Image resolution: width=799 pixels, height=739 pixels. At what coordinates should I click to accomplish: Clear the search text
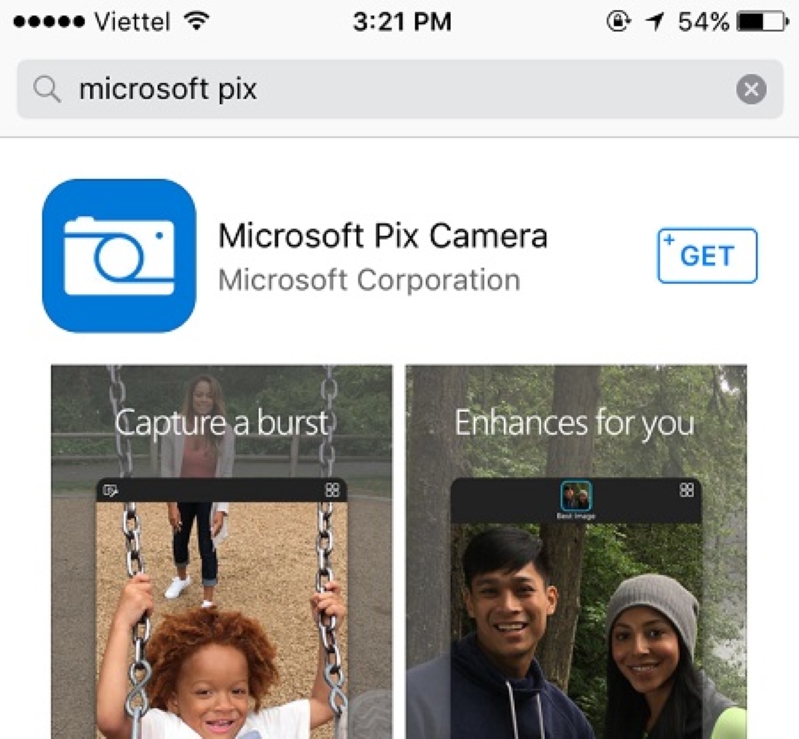(x=751, y=90)
